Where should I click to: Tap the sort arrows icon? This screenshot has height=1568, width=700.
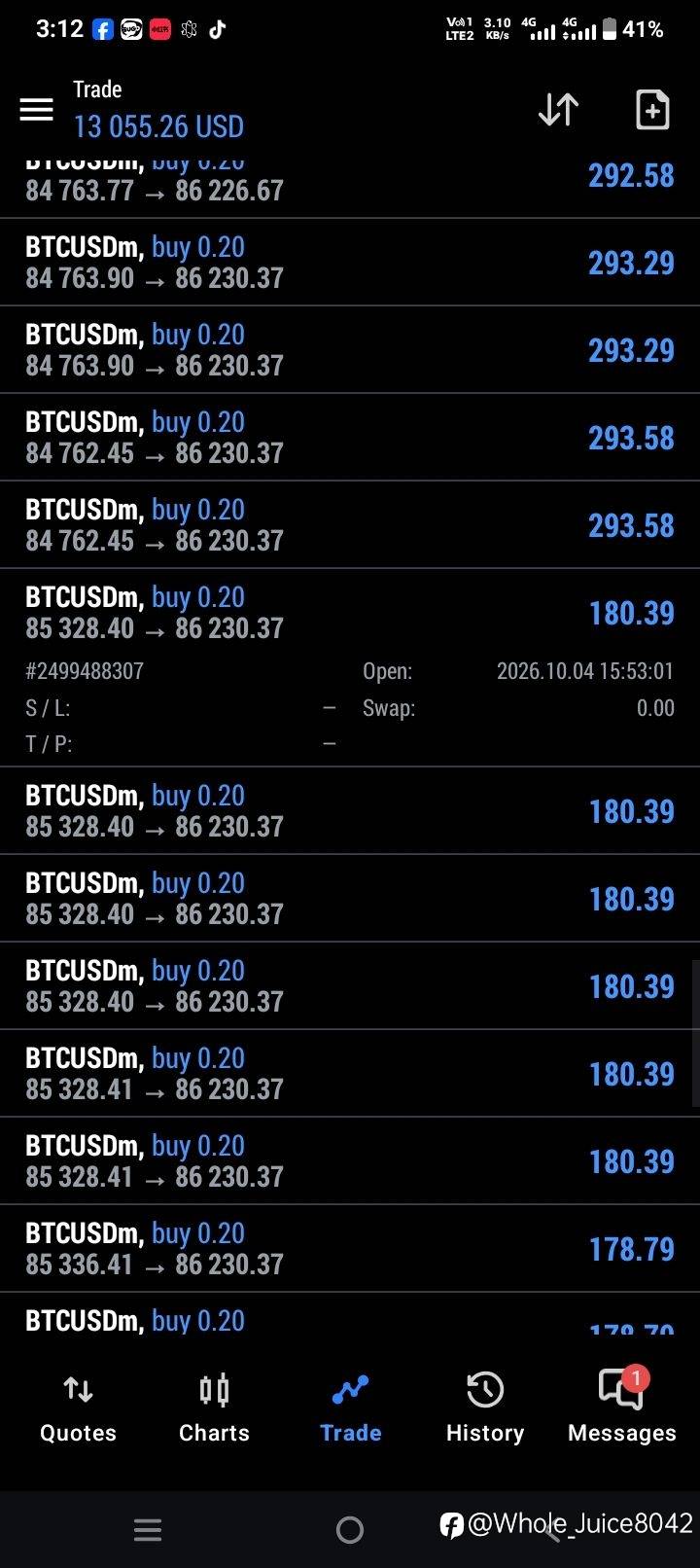pos(558,110)
